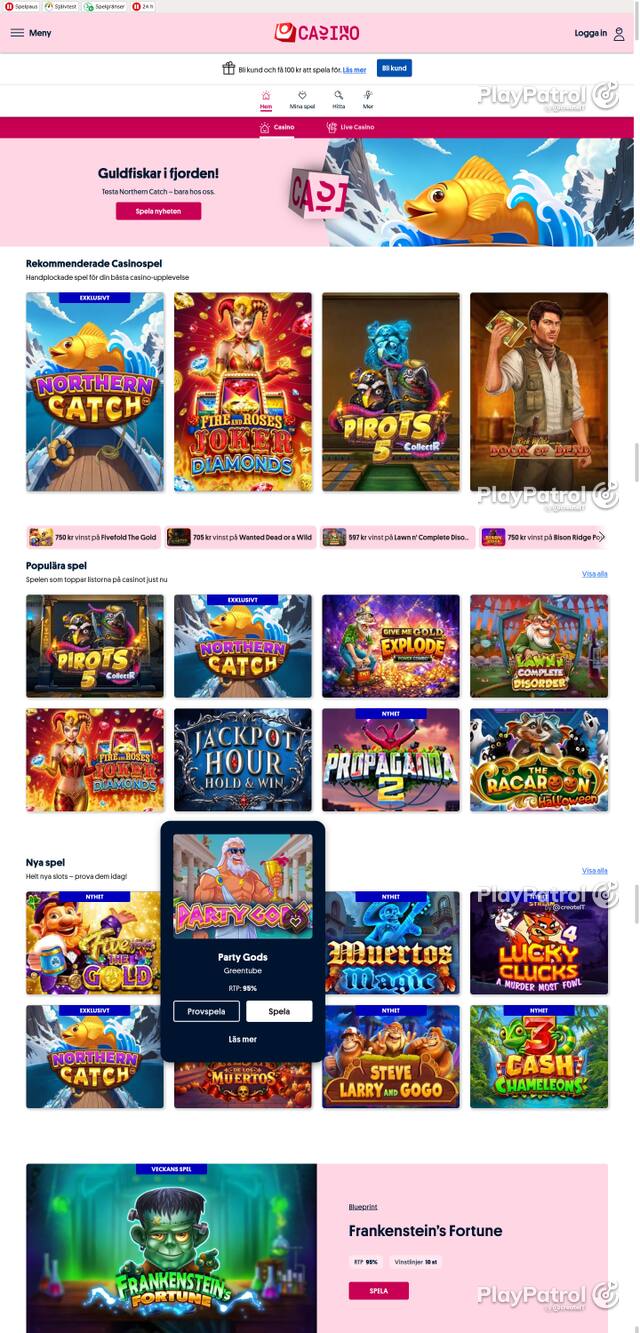This screenshot has width=640, height=1333.
Task: Open the Meny drawer button
Action: pos(31,33)
